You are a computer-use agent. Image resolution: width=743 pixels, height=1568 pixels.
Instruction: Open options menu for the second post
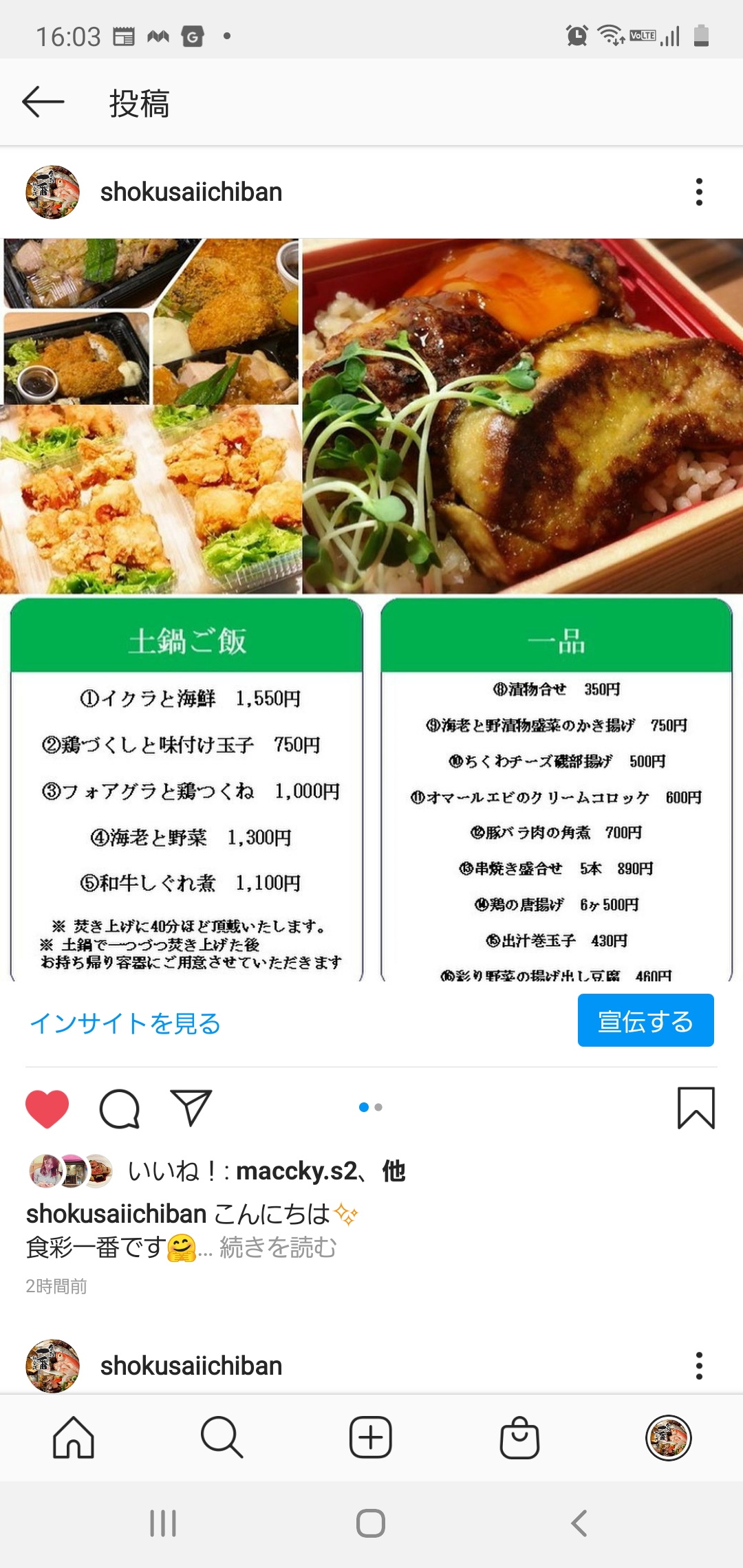(x=699, y=1366)
